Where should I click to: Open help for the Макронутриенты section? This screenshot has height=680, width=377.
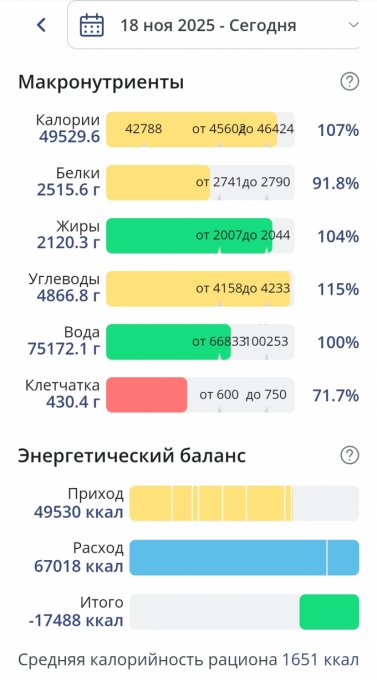[x=349, y=82]
